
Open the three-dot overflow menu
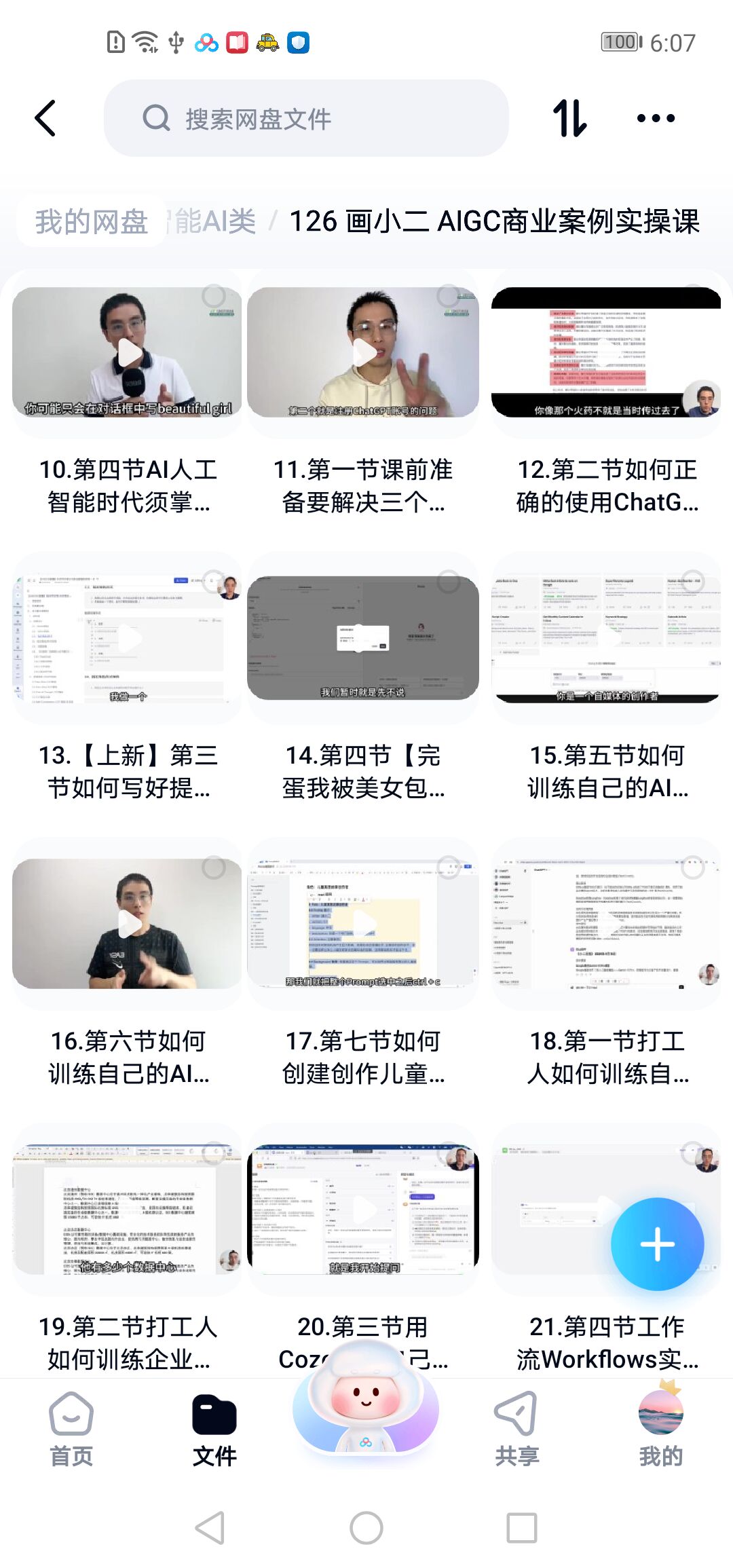pos(656,118)
